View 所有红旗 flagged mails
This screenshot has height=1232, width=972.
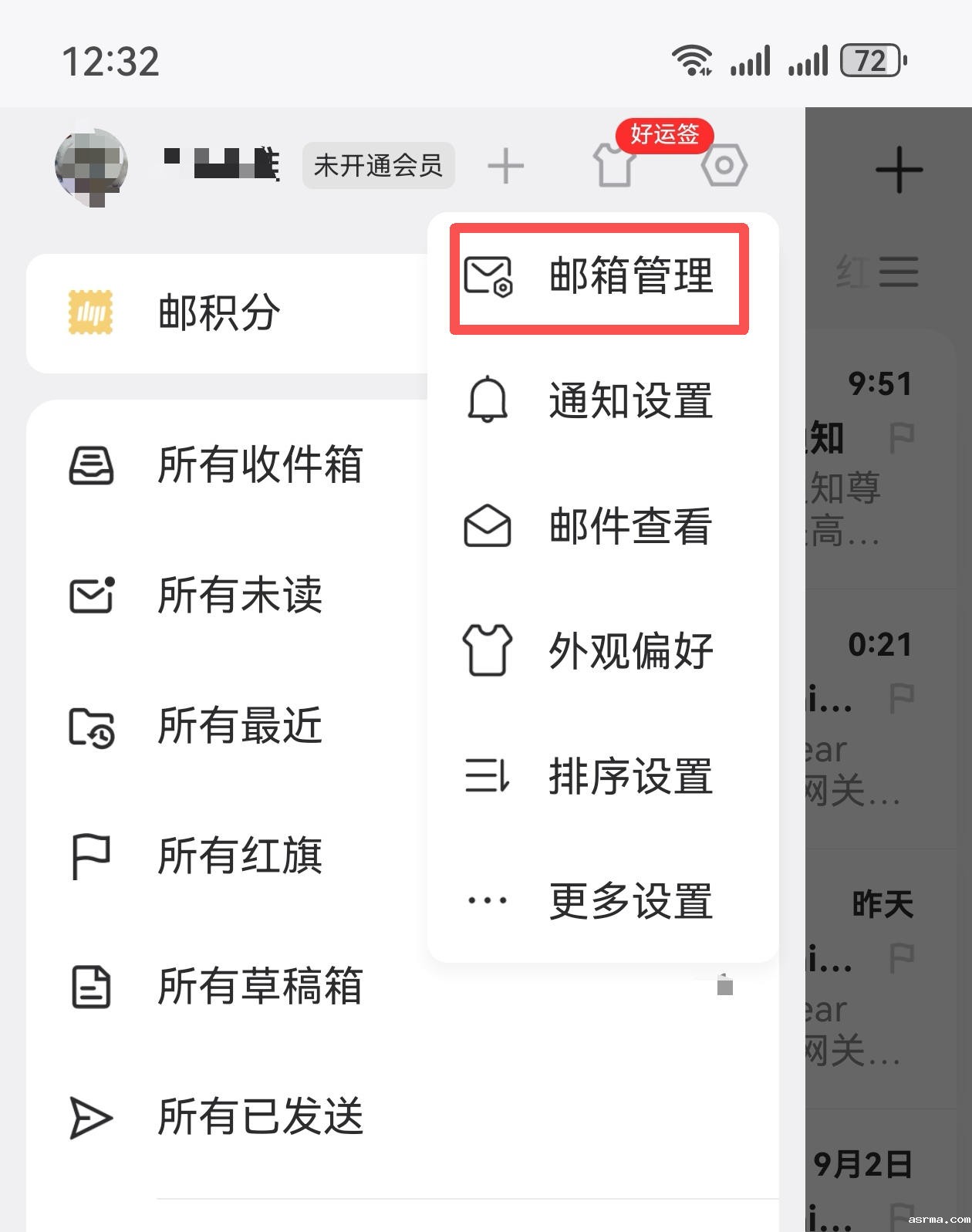pyautogui.click(x=239, y=856)
